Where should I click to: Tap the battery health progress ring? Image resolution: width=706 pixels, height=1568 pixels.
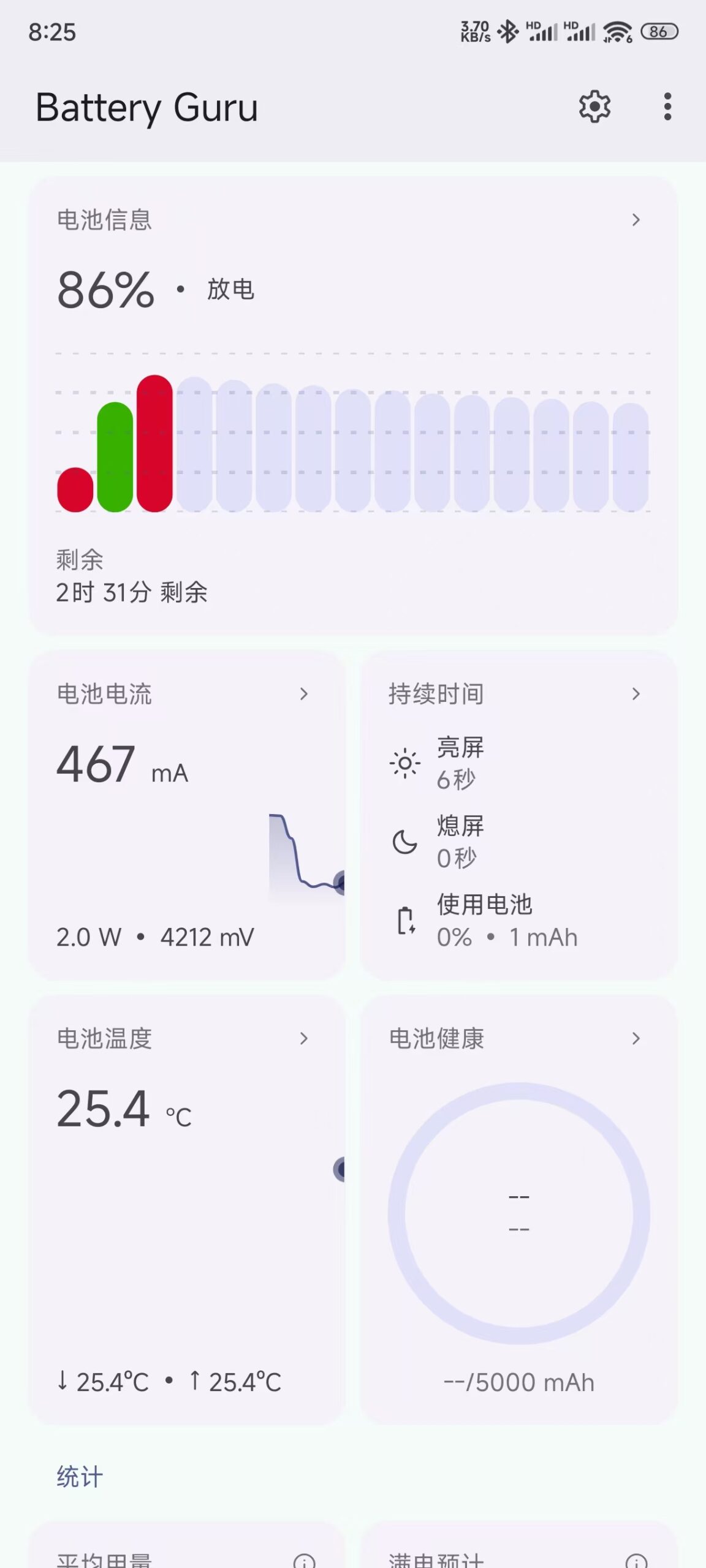tap(518, 1212)
